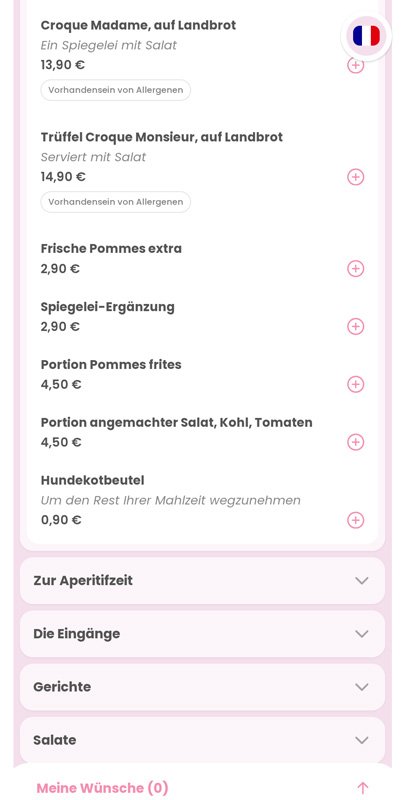
Task: Add Trüffel Croque Monsieur to wishes
Action: pos(356,177)
